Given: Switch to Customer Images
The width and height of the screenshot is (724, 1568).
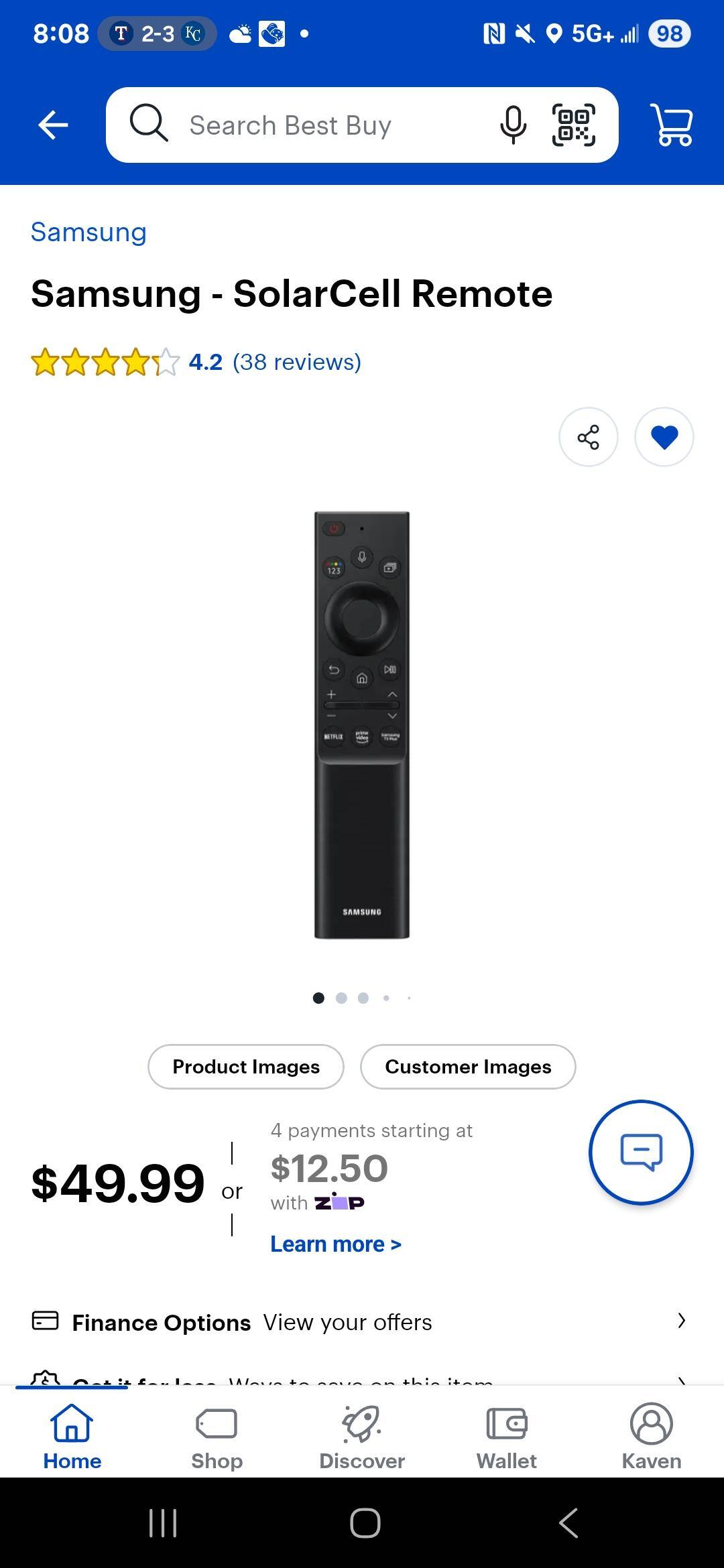Looking at the screenshot, I should click(468, 1066).
